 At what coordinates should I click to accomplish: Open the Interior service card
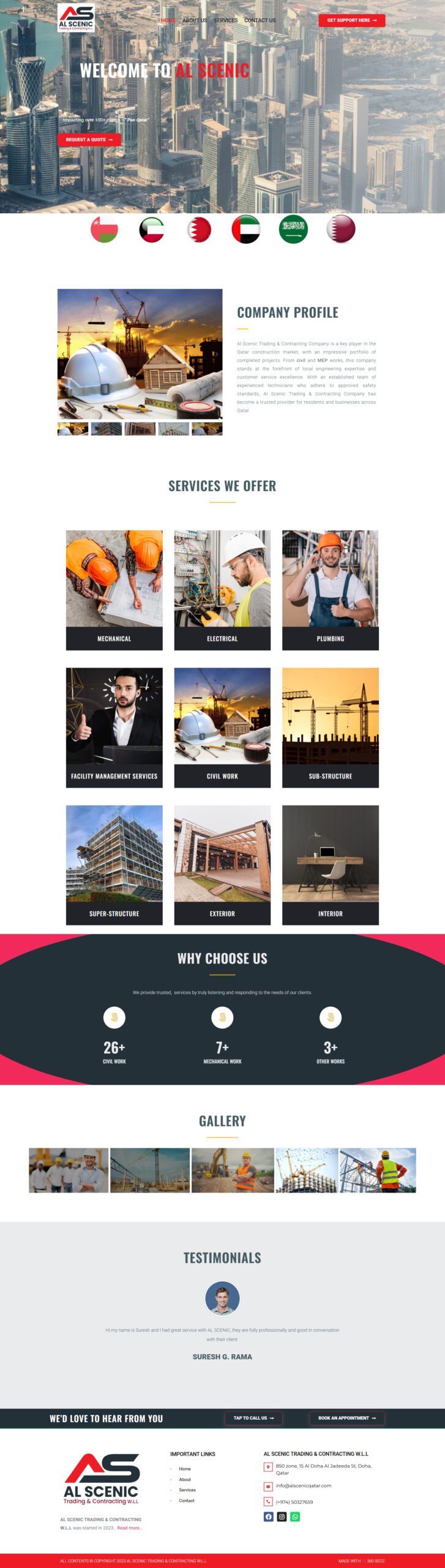330,864
